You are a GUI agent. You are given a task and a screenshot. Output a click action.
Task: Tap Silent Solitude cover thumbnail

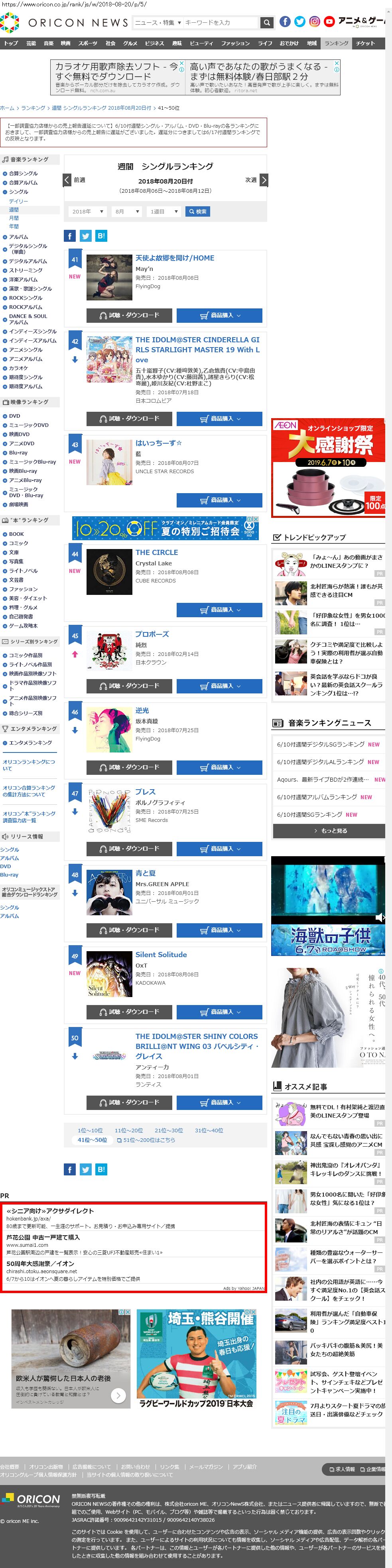pyautogui.click(x=109, y=974)
